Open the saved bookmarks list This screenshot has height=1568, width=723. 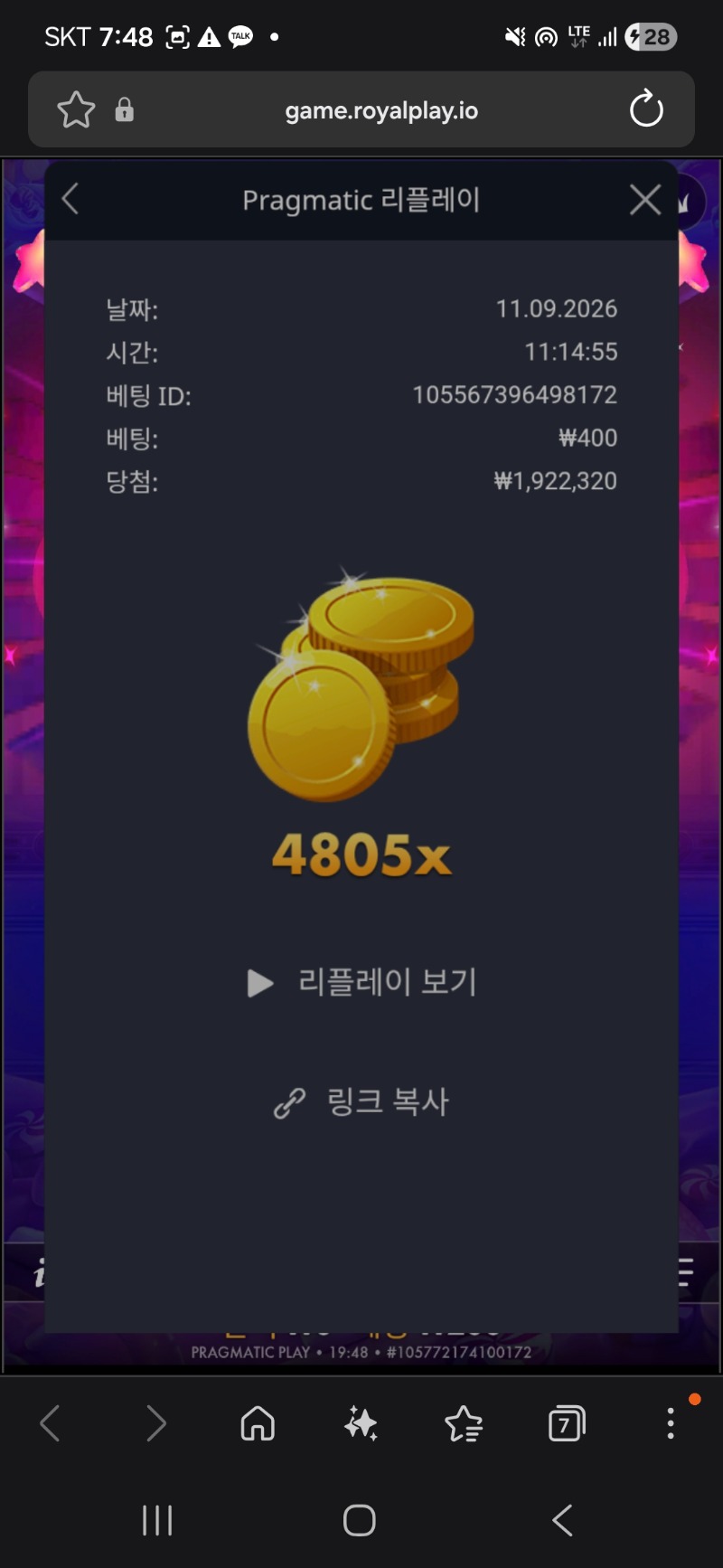(464, 1424)
